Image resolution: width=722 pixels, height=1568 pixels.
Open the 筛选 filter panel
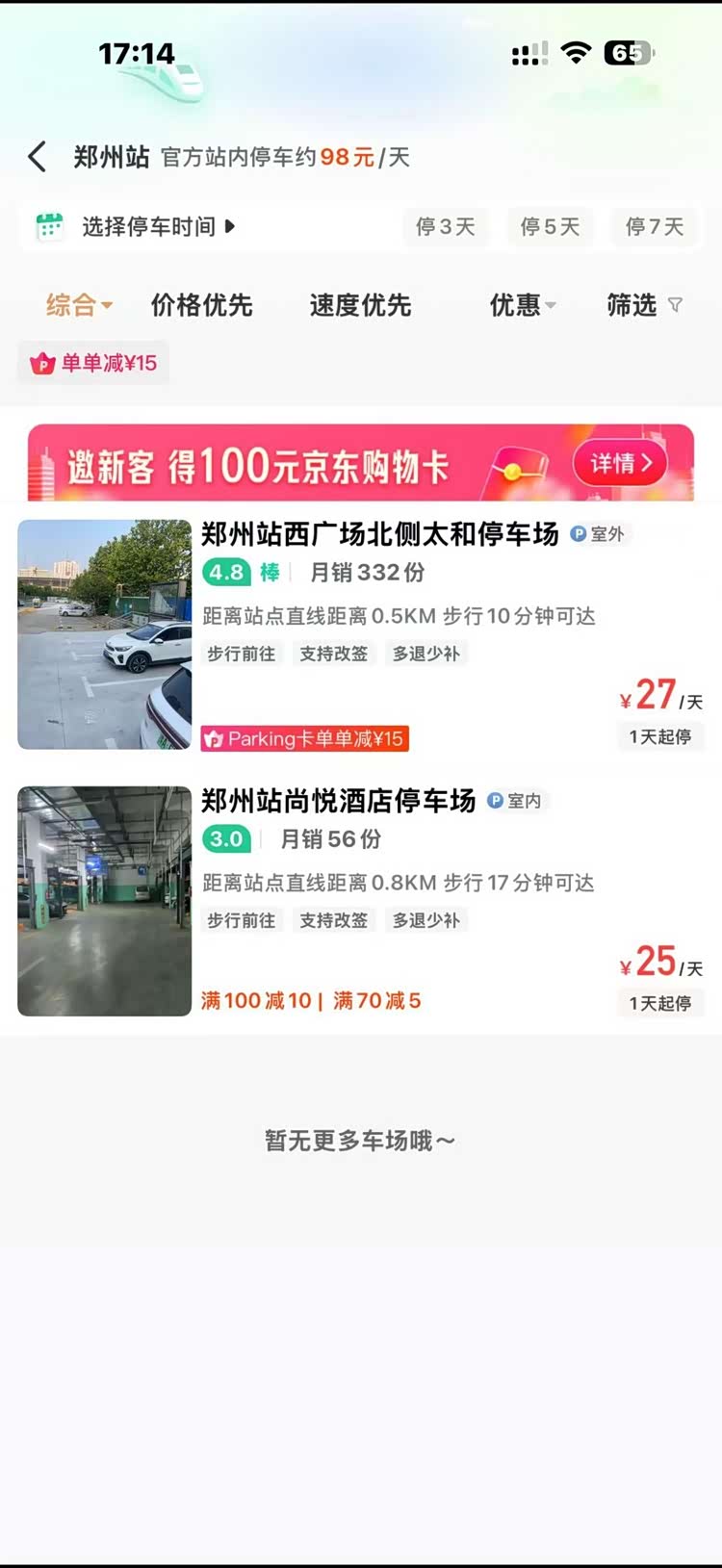click(x=644, y=305)
